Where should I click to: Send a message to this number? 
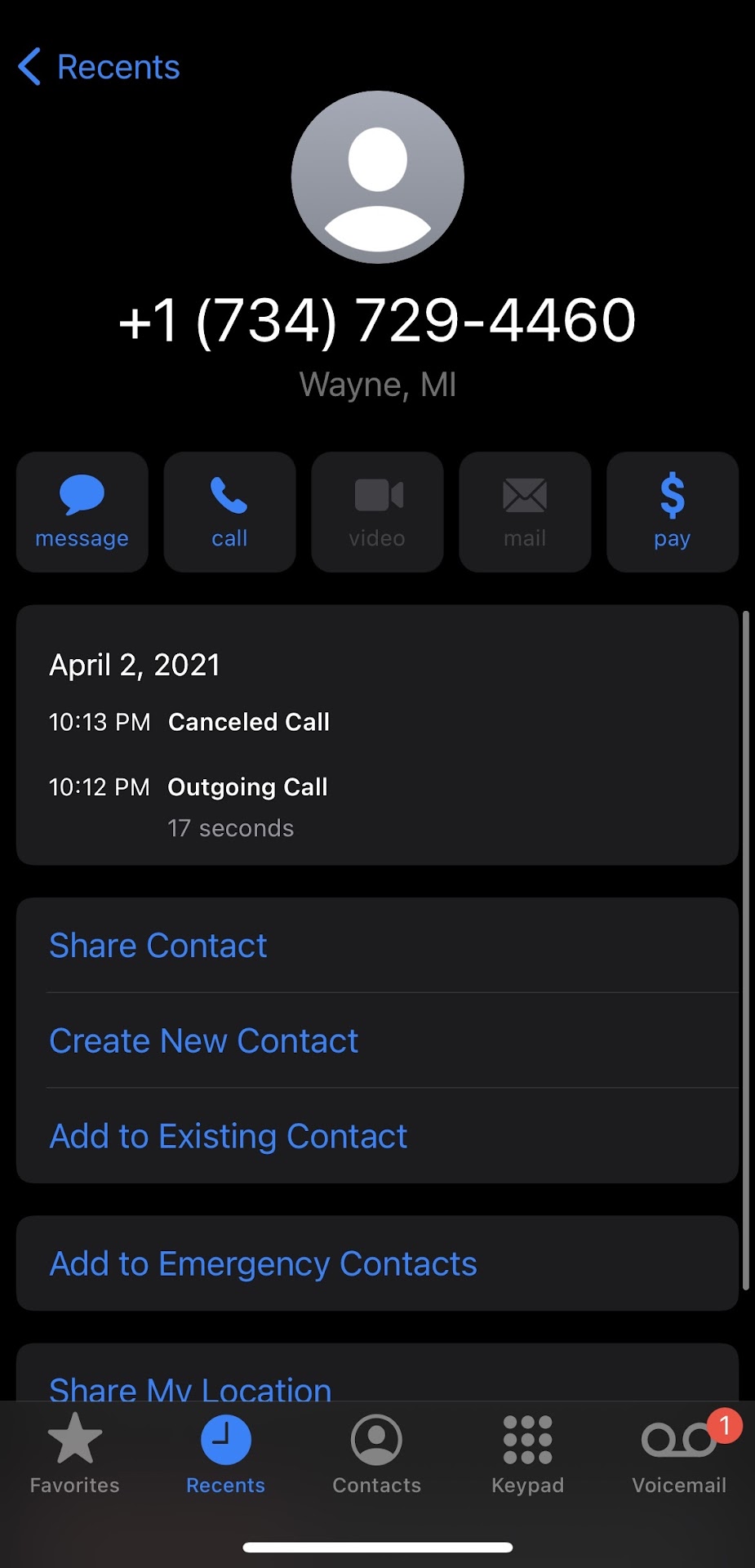coord(82,512)
